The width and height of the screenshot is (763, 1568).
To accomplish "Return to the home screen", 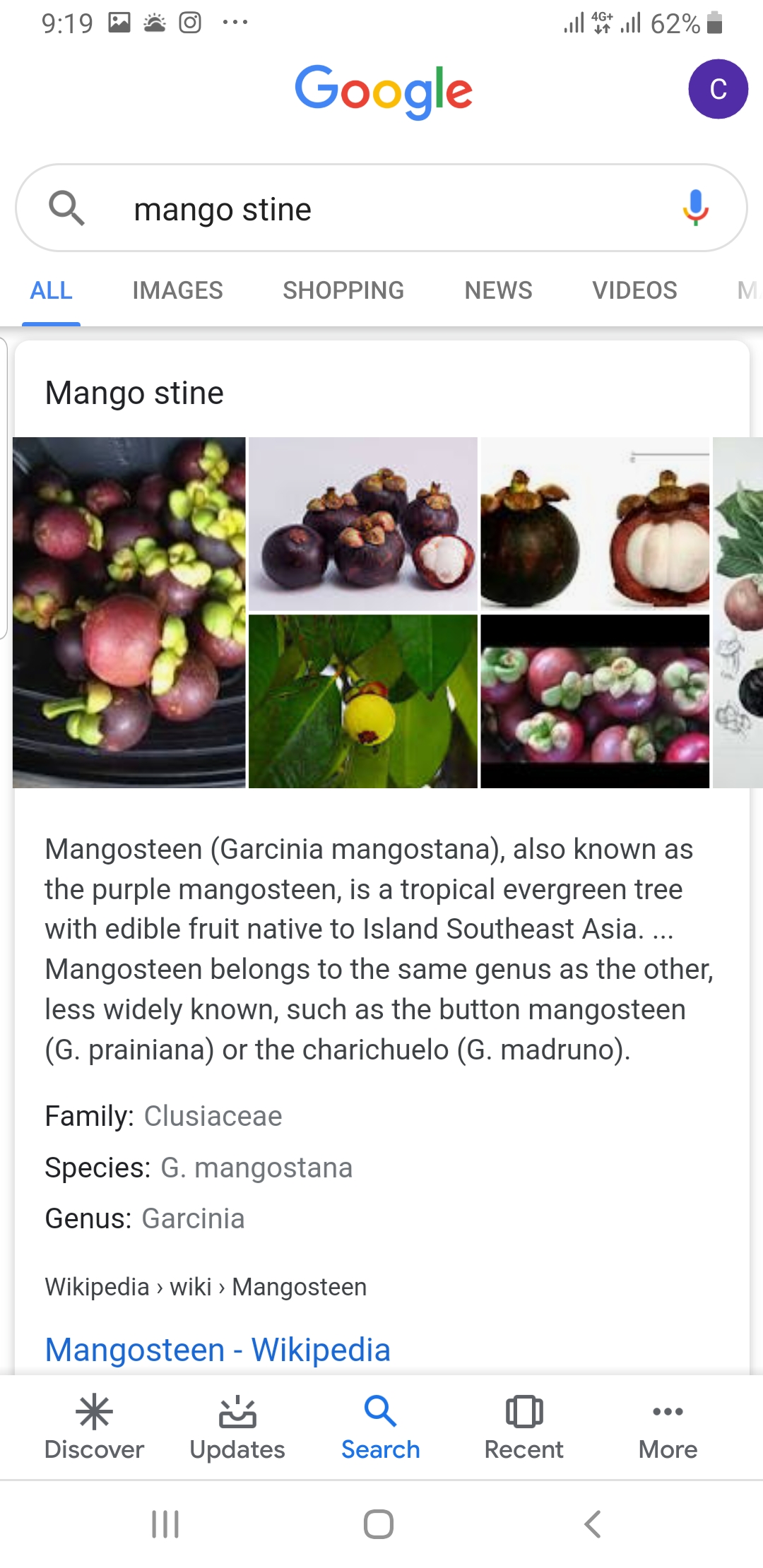I will pyautogui.click(x=379, y=1524).
